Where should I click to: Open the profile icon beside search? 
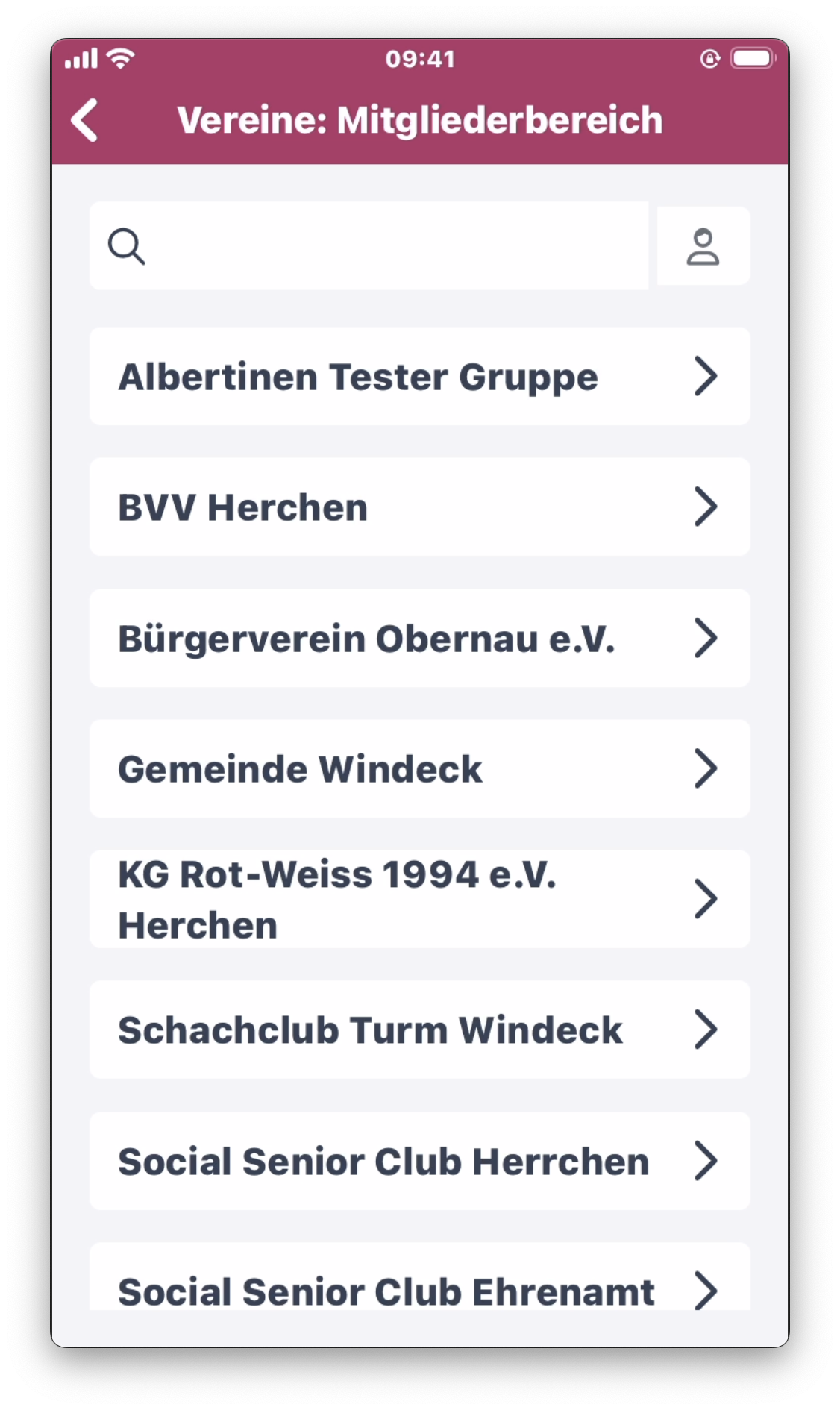pos(703,246)
